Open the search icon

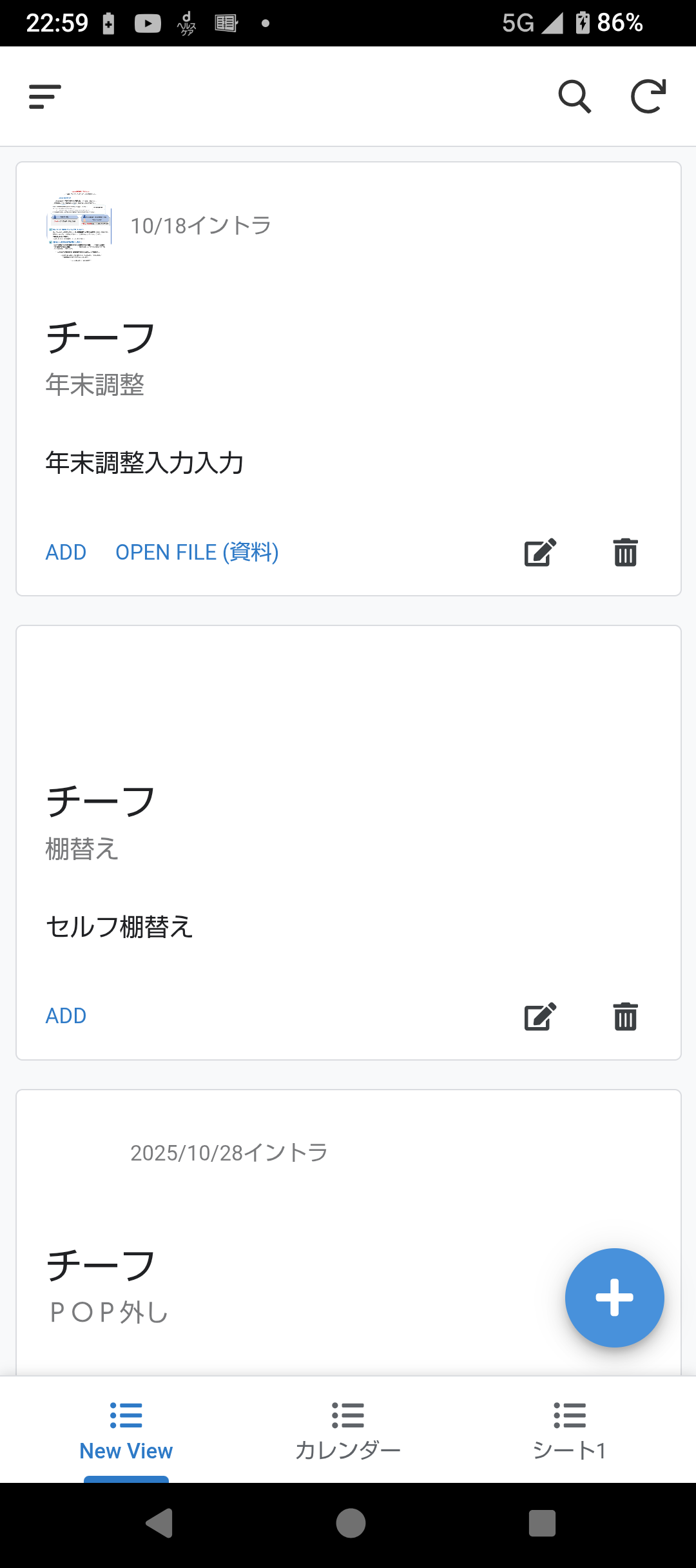(574, 97)
